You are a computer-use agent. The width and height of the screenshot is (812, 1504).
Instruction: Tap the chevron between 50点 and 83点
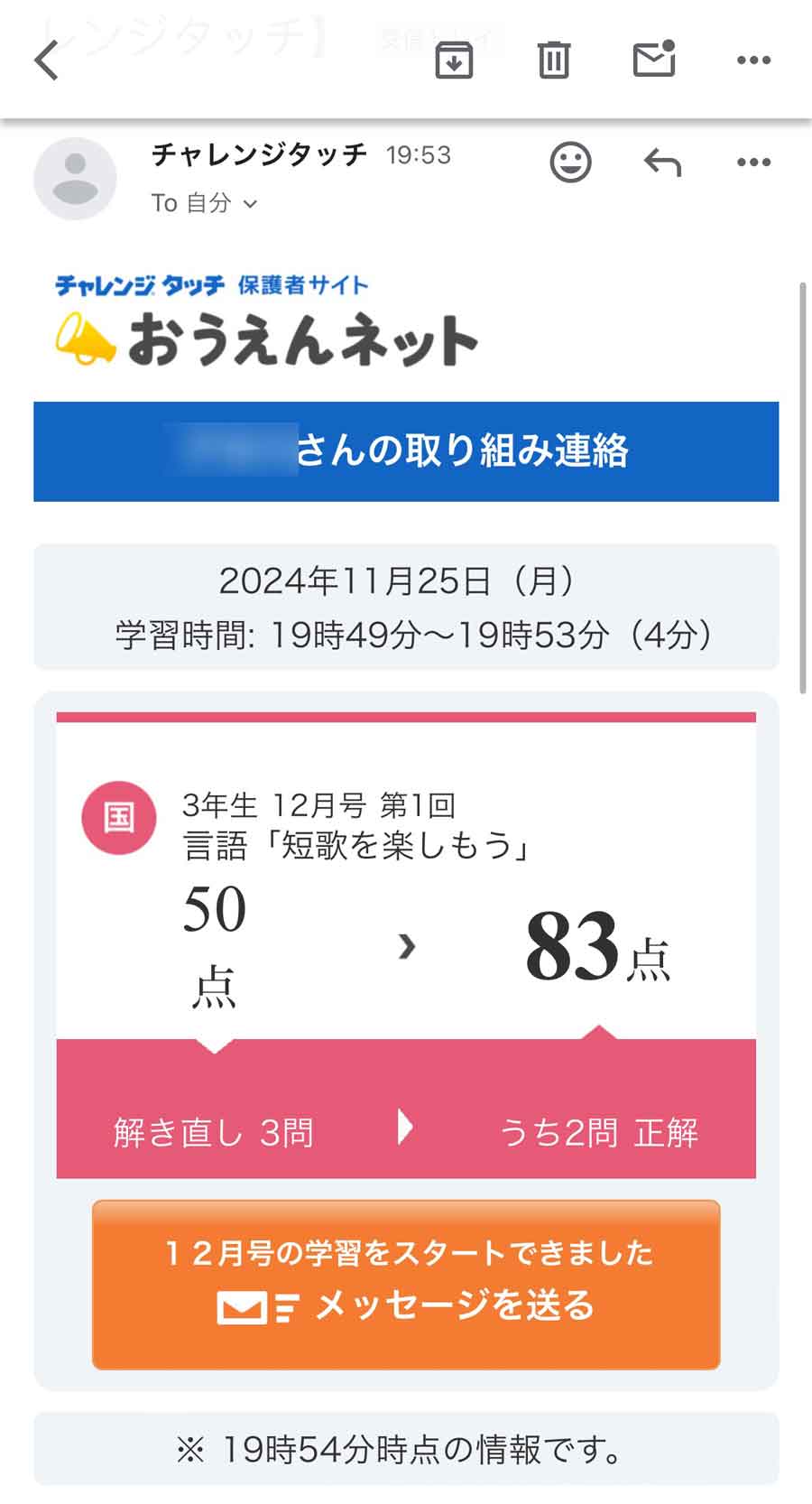[408, 948]
